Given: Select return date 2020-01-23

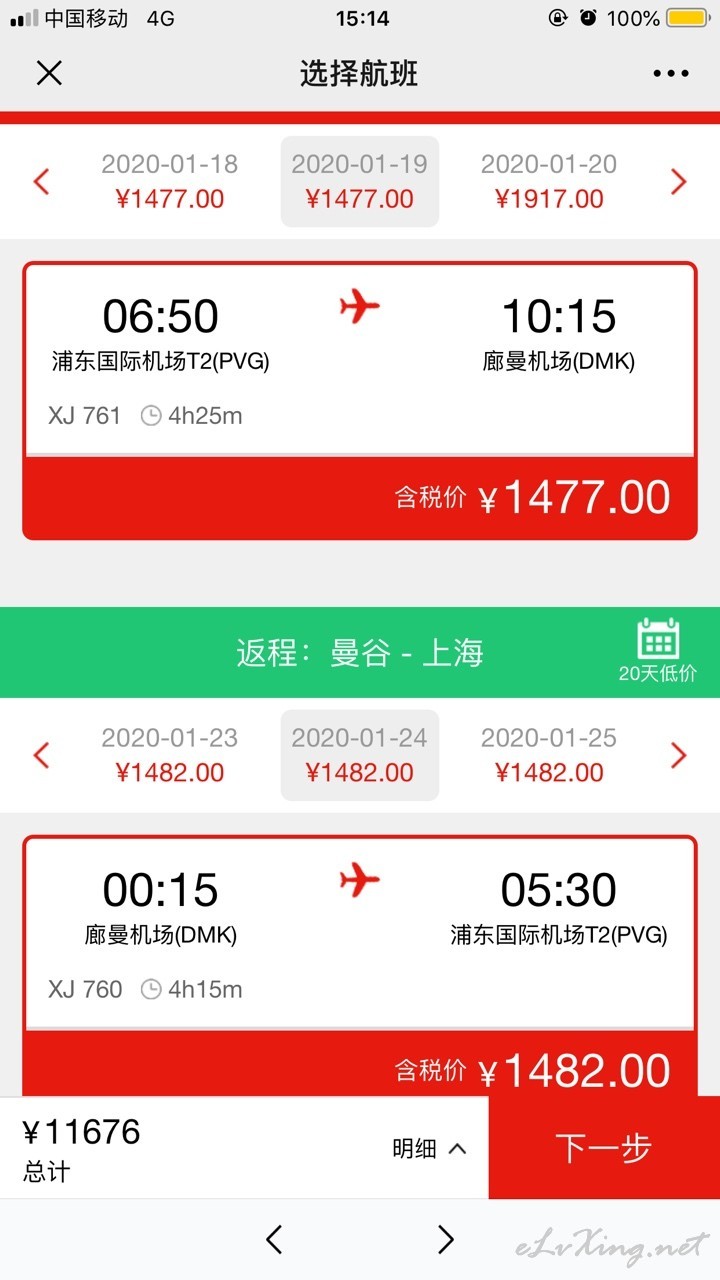Looking at the screenshot, I should 170,755.
